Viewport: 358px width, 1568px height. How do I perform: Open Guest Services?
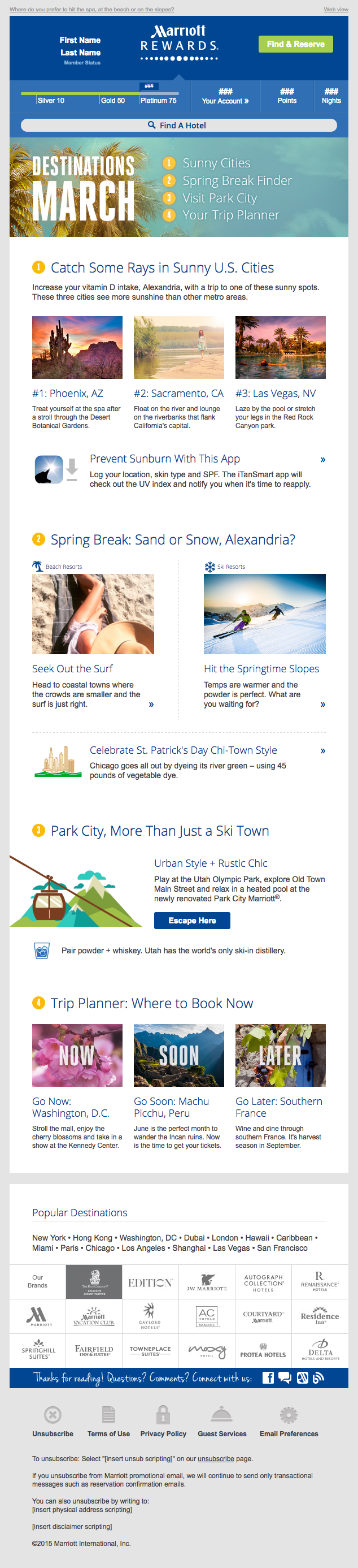click(x=222, y=1423)
